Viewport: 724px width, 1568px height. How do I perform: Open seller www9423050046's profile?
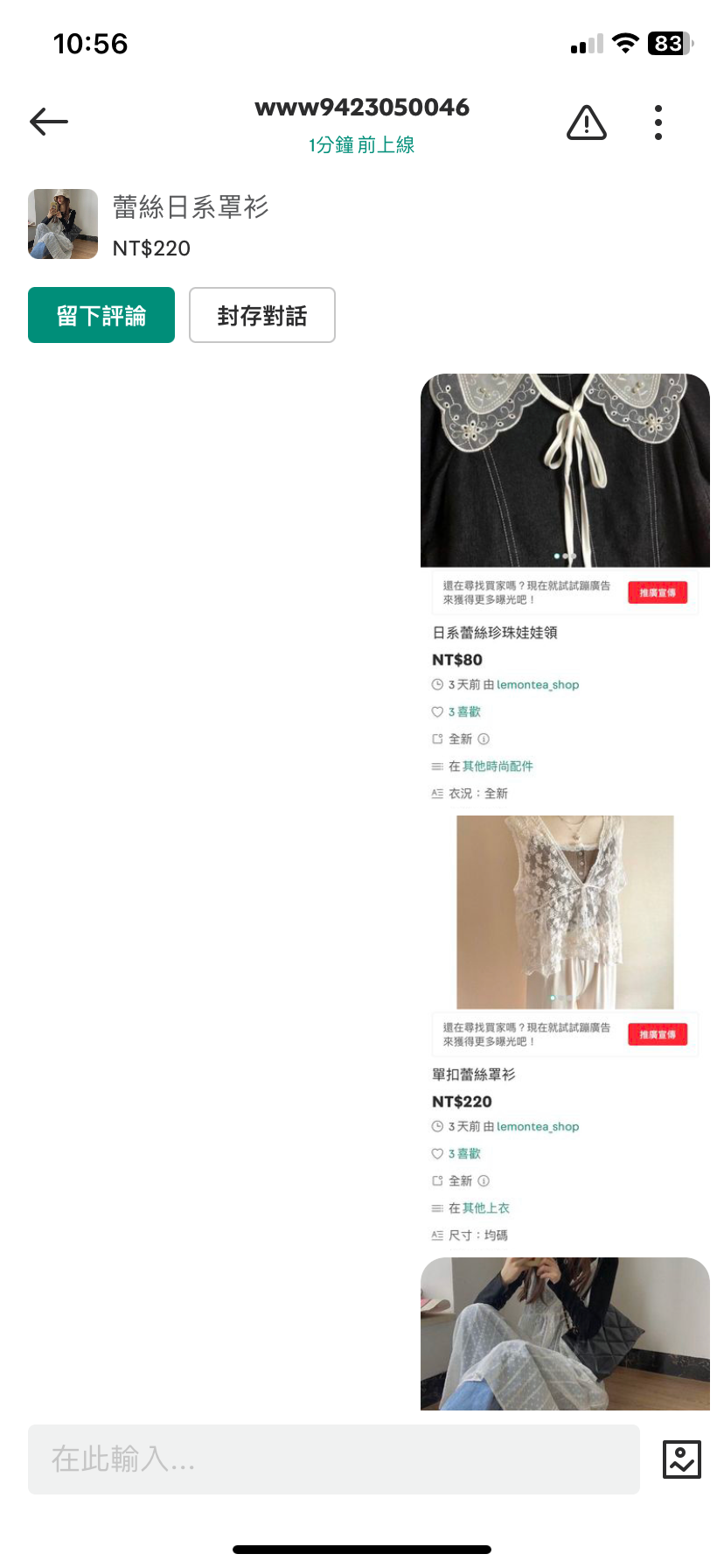coord(362,108)
